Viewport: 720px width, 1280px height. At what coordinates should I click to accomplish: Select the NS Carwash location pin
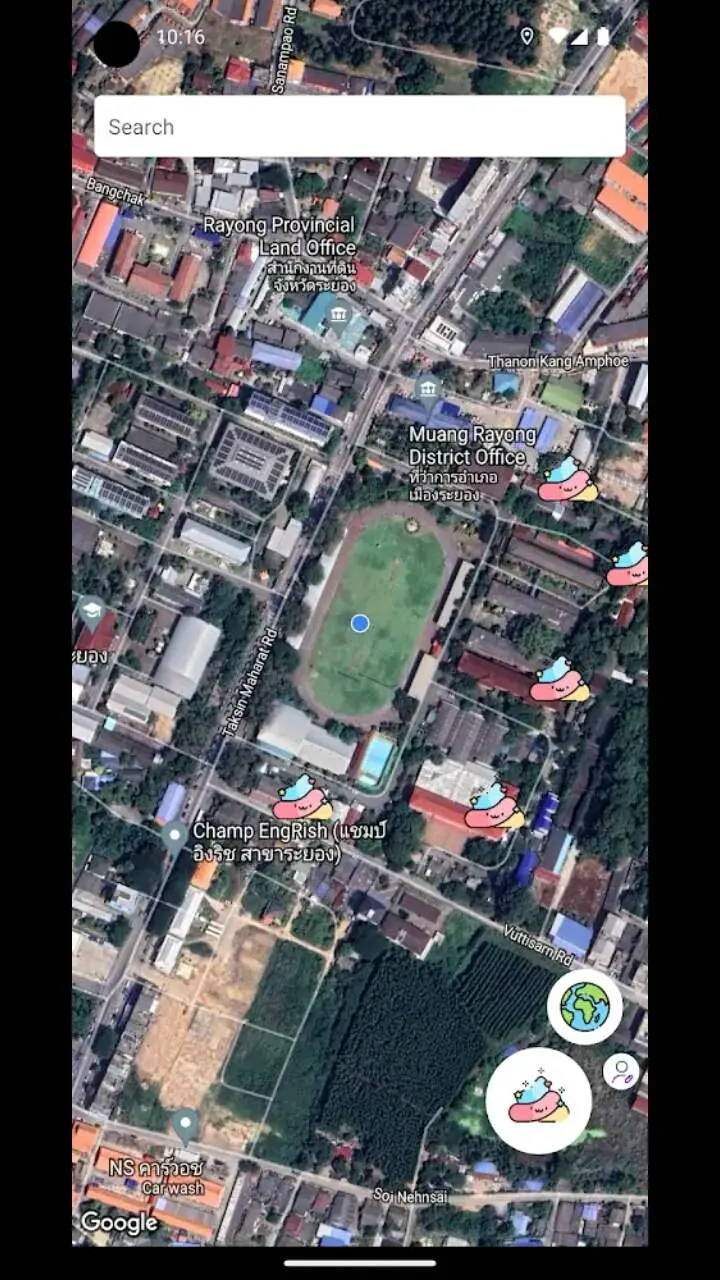[x=185, y=1127]
